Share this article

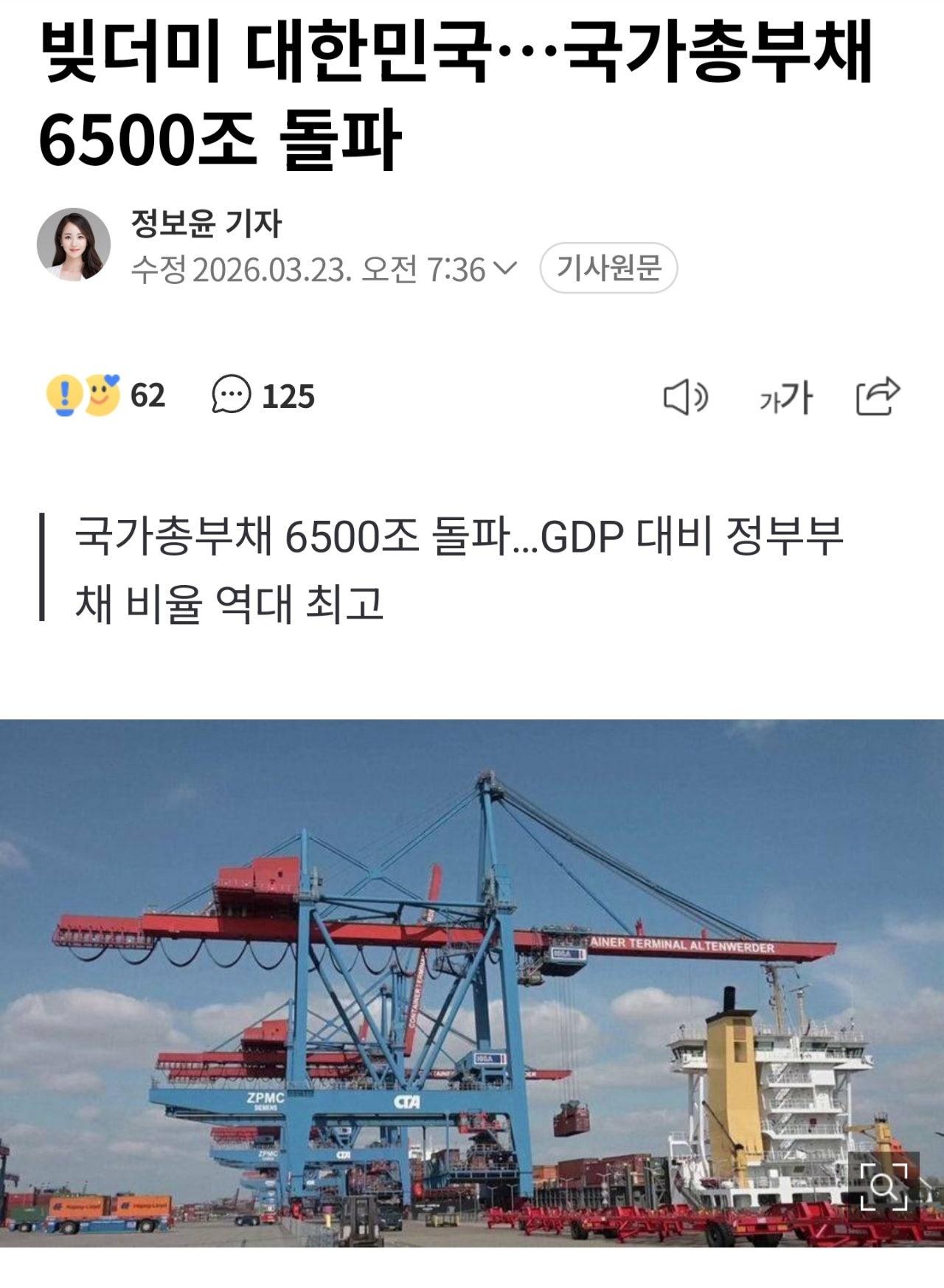point(878,397)
